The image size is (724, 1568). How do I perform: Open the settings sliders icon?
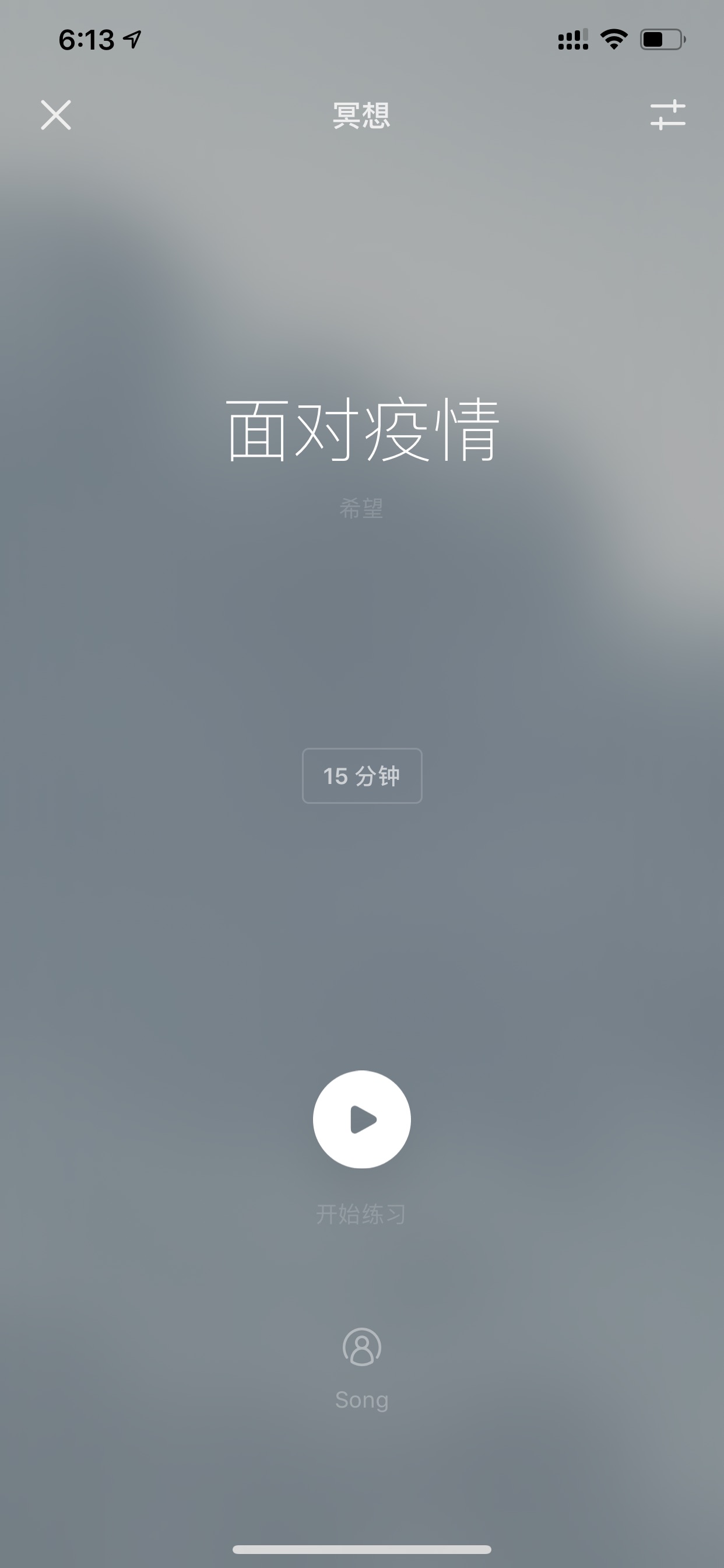[667, 115]
